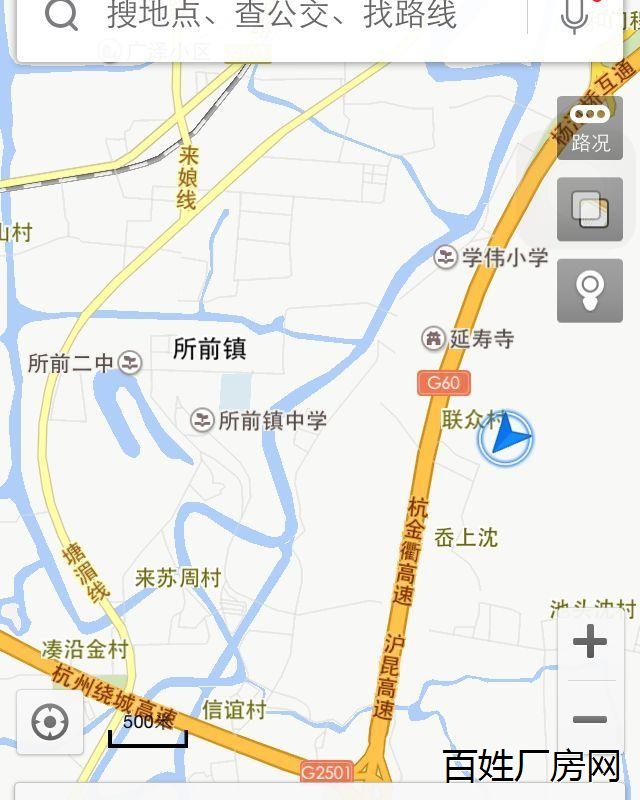Tap the blue current location arrow

[x=506, y=438]
